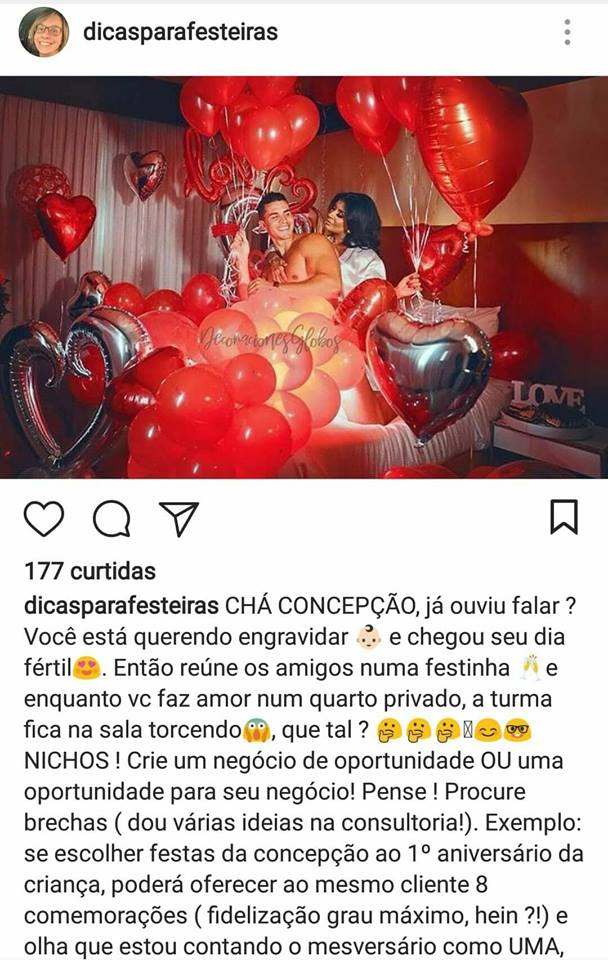Open the post overflow menu
The image size is (608, 960).
point(567,32)
